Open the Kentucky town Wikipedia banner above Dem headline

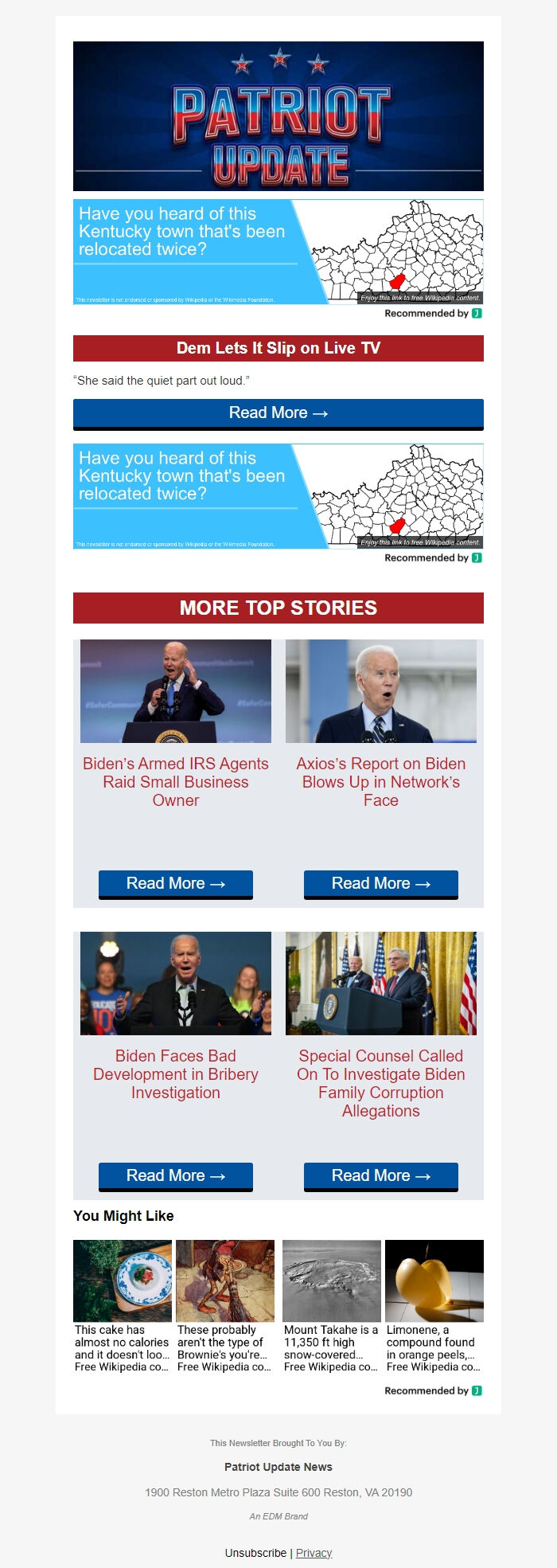coord(278,252)
